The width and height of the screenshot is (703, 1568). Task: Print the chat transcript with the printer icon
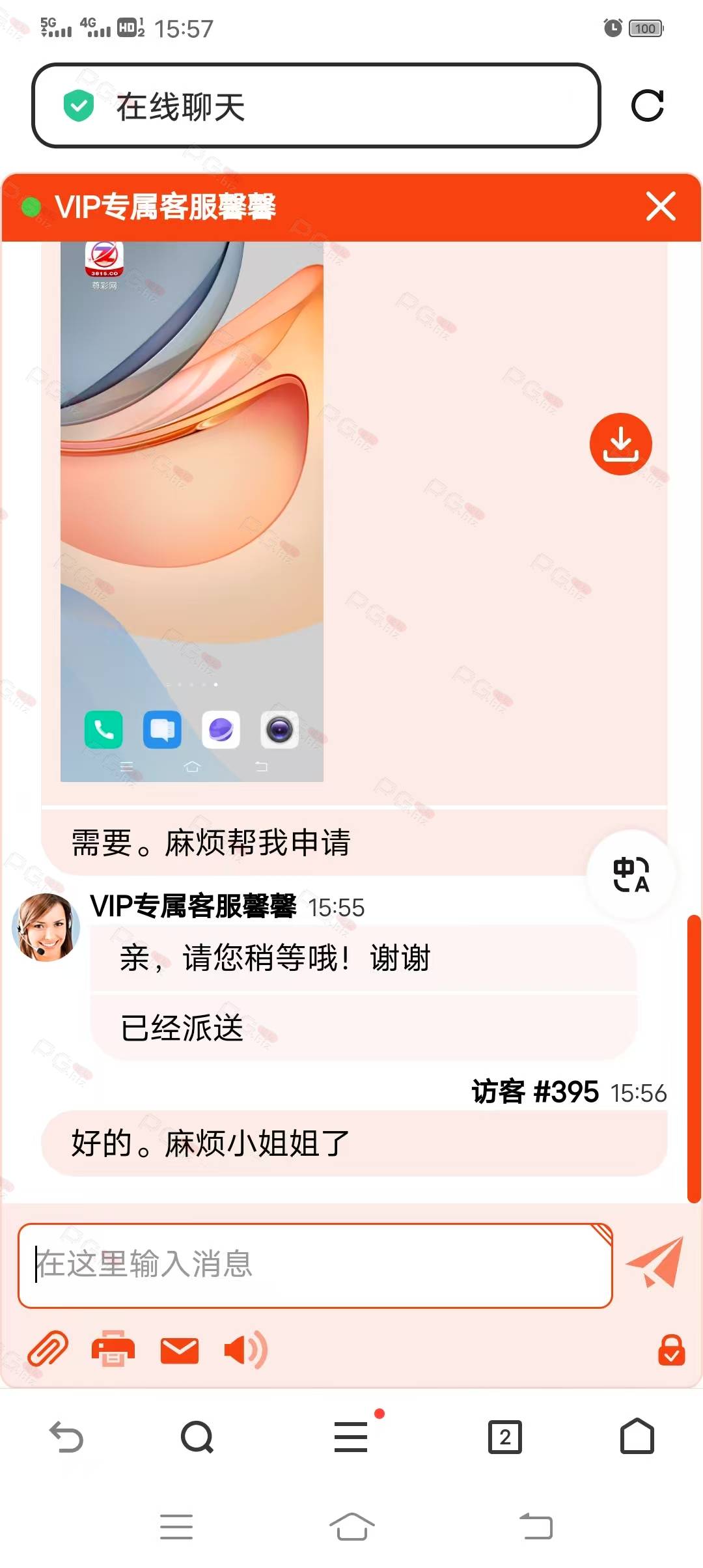point(113,1349)
